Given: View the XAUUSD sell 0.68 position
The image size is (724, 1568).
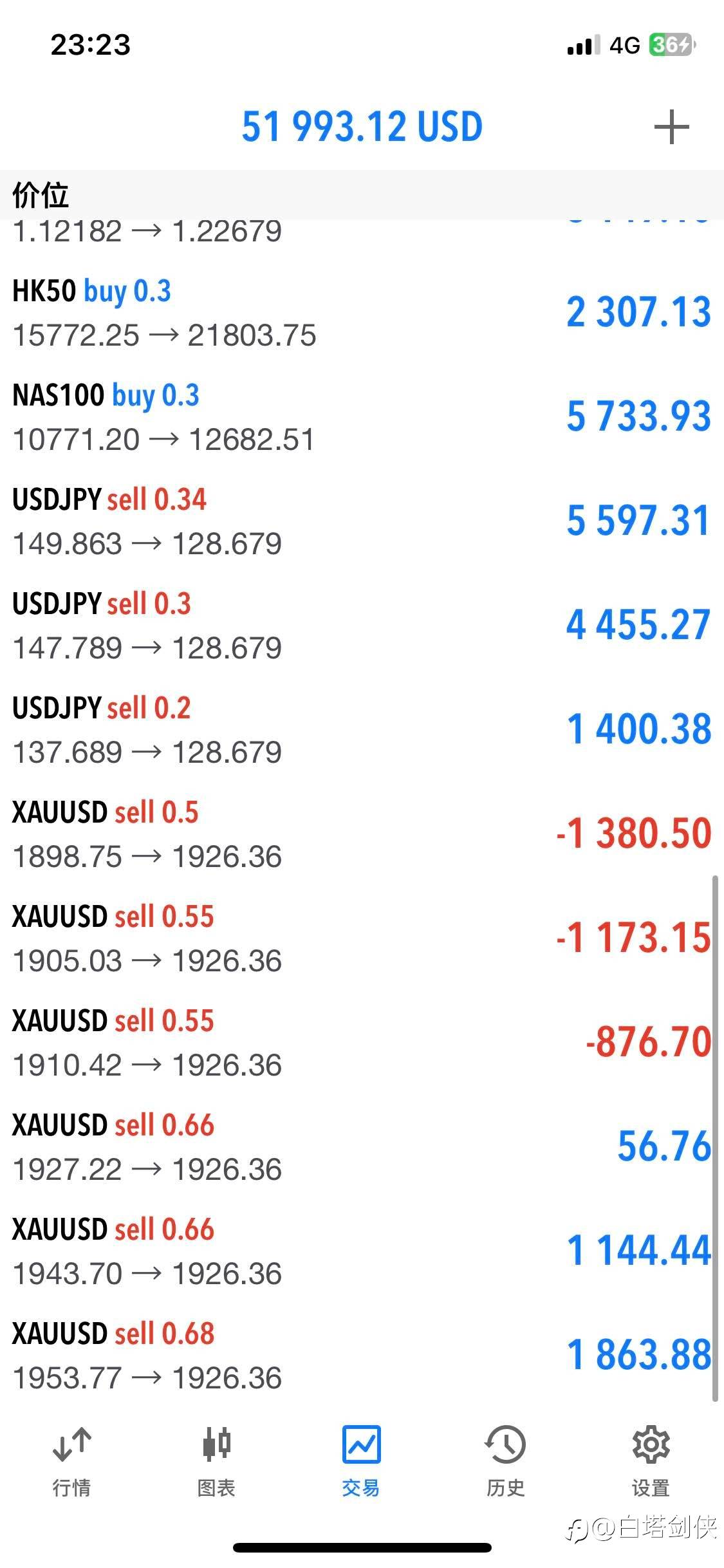Looking at the screenshot, I should tap(362, 1356).
